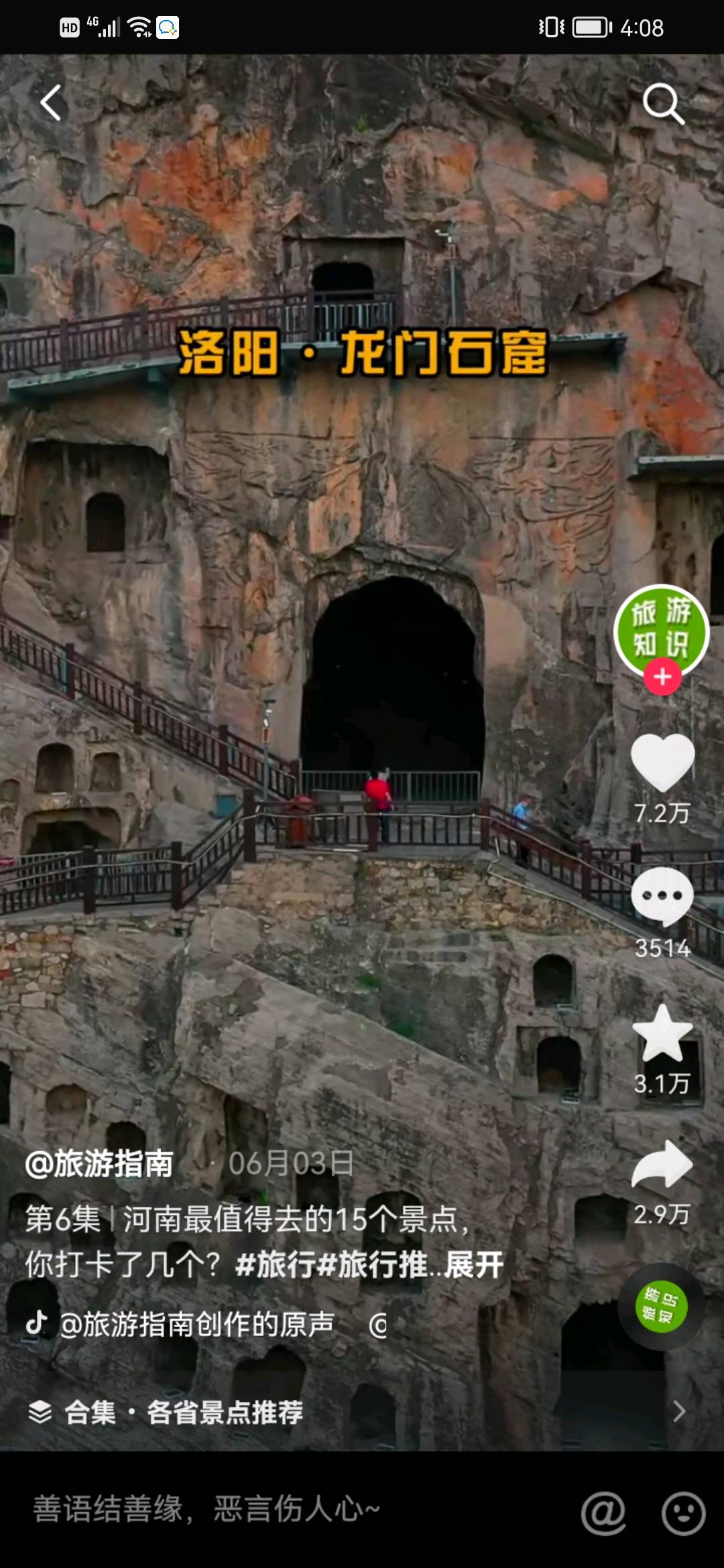Open @旅游指南 profile from username
The height and width of the screenshot is (1568, 724).
click(x=99, y=1163)
